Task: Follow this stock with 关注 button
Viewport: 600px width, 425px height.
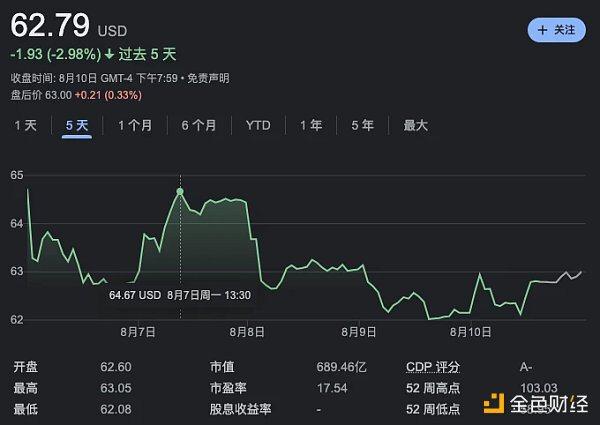Action: [x=556, y=30]
